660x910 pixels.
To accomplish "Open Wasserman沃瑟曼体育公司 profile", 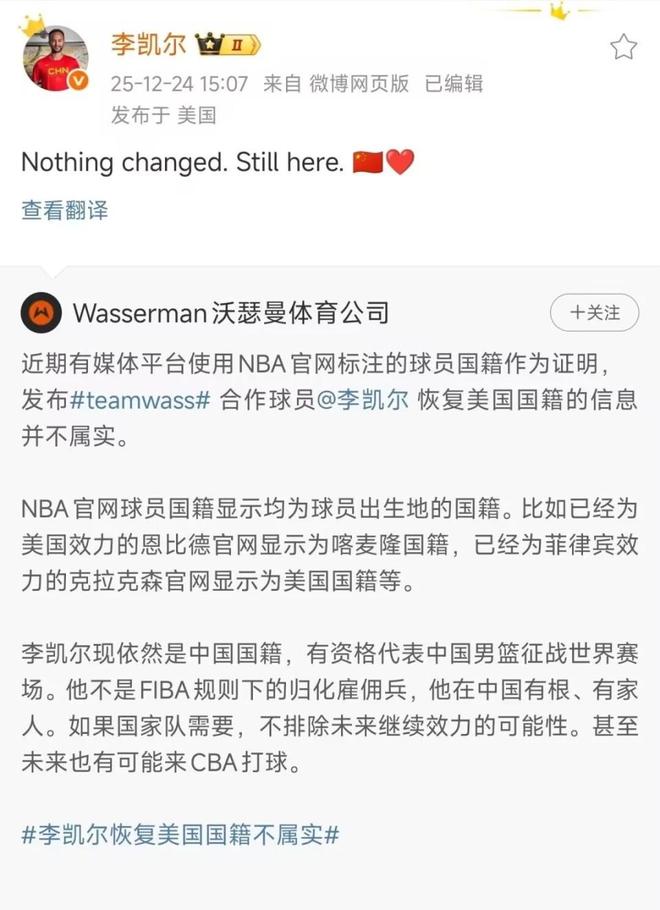I will (x=230, y=314).
